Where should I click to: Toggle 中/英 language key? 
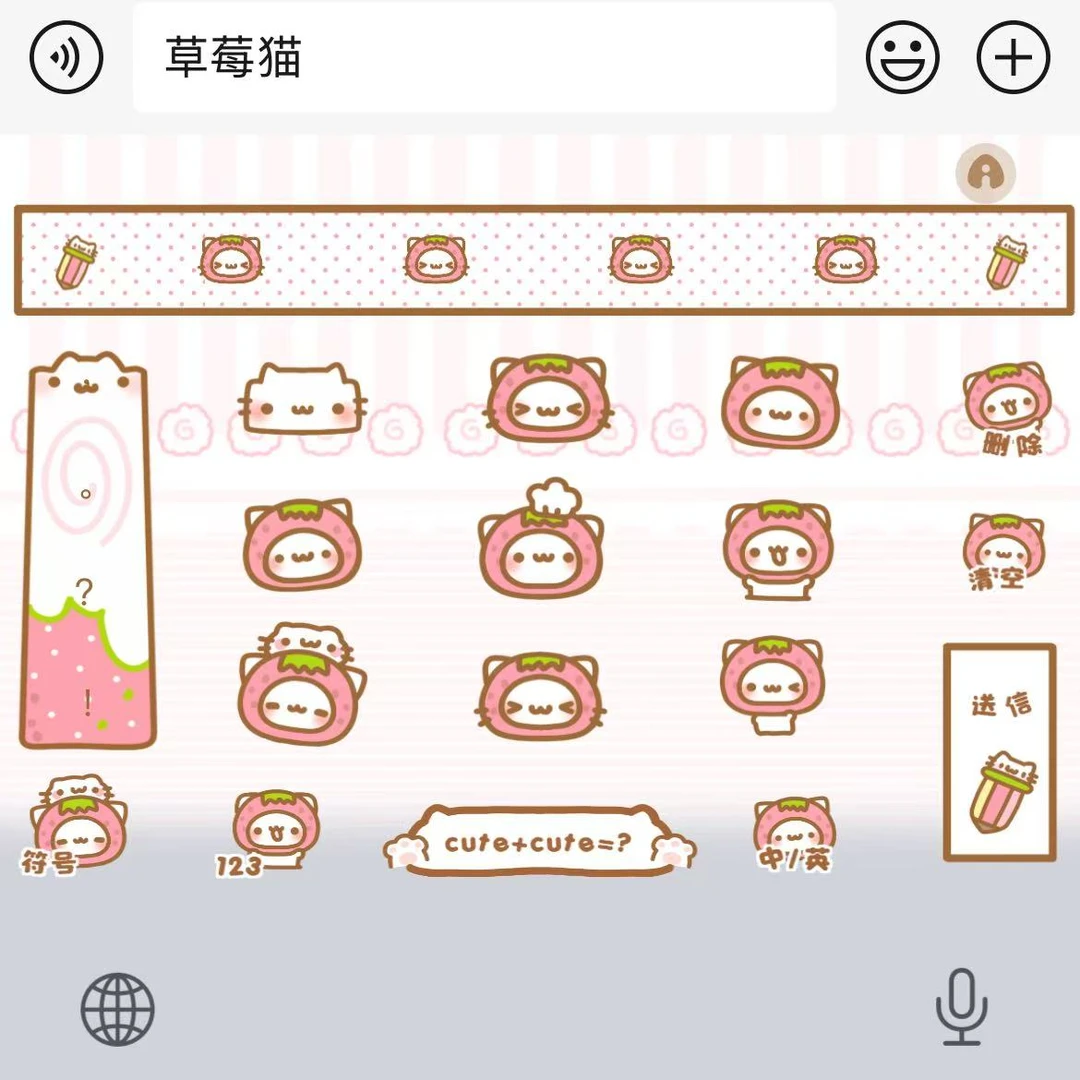pos(793,834)
